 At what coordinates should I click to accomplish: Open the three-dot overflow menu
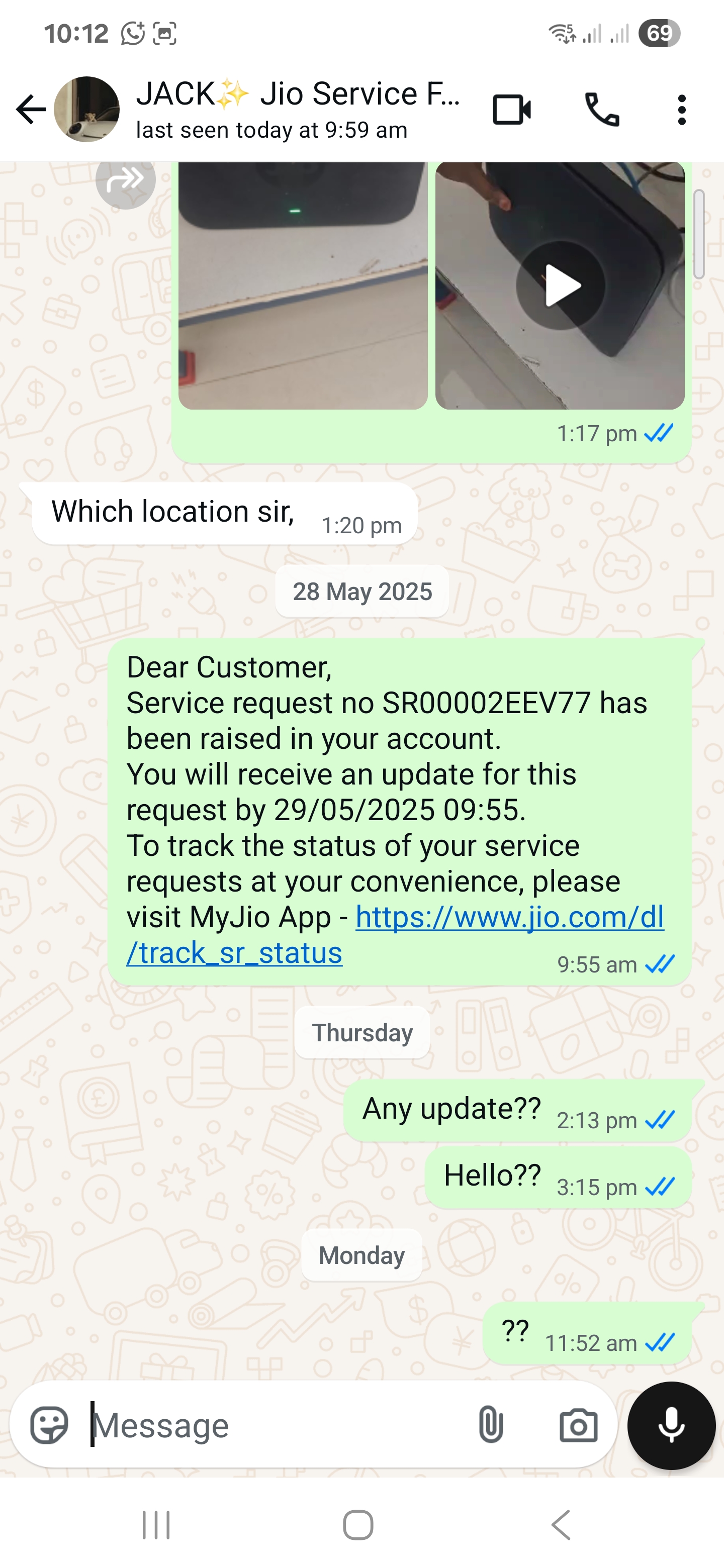click(682, 110)
